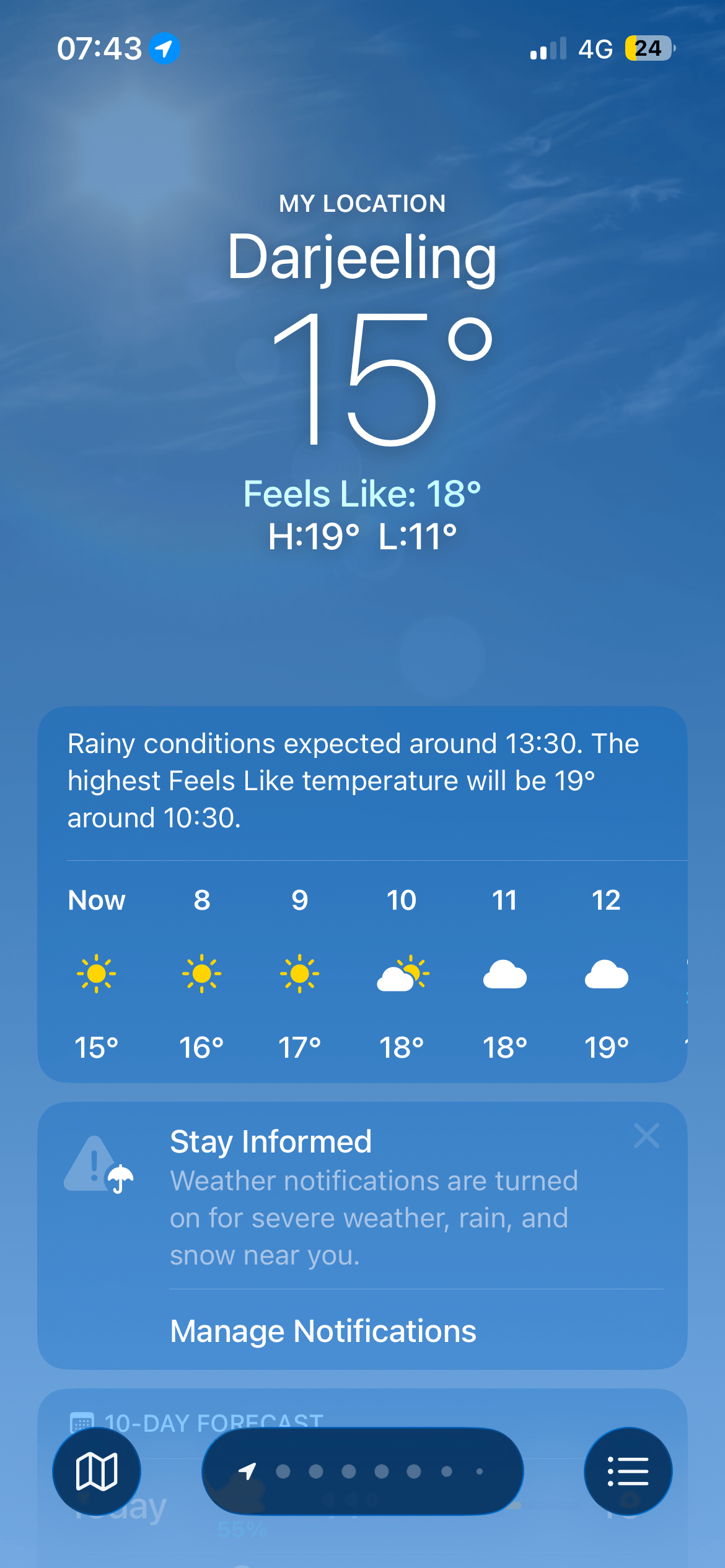Open the weather map view
This screenshot has height=1568, width=725.
pyautogui.click(x=96, y=1471)
